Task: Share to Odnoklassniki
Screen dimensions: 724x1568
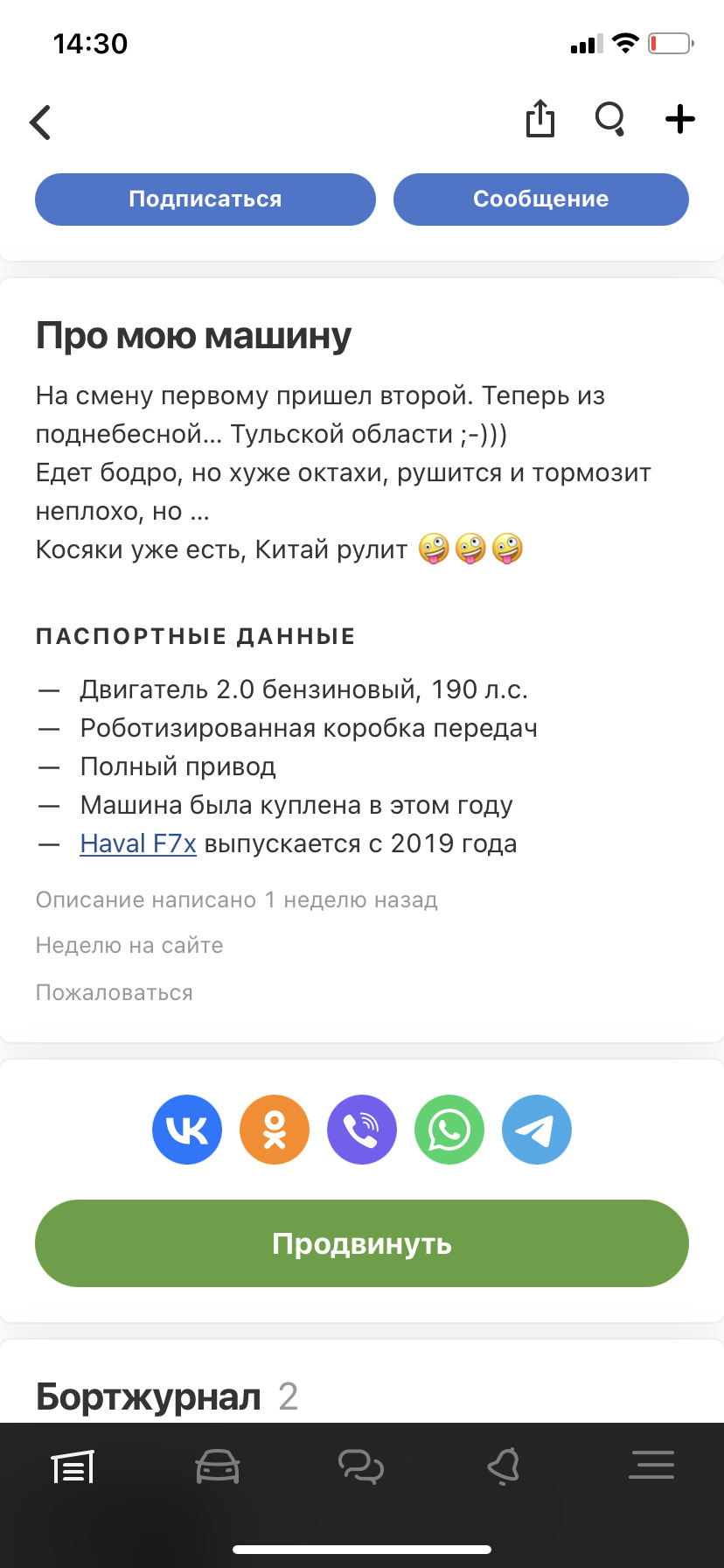Action: tap(275, 1130)
